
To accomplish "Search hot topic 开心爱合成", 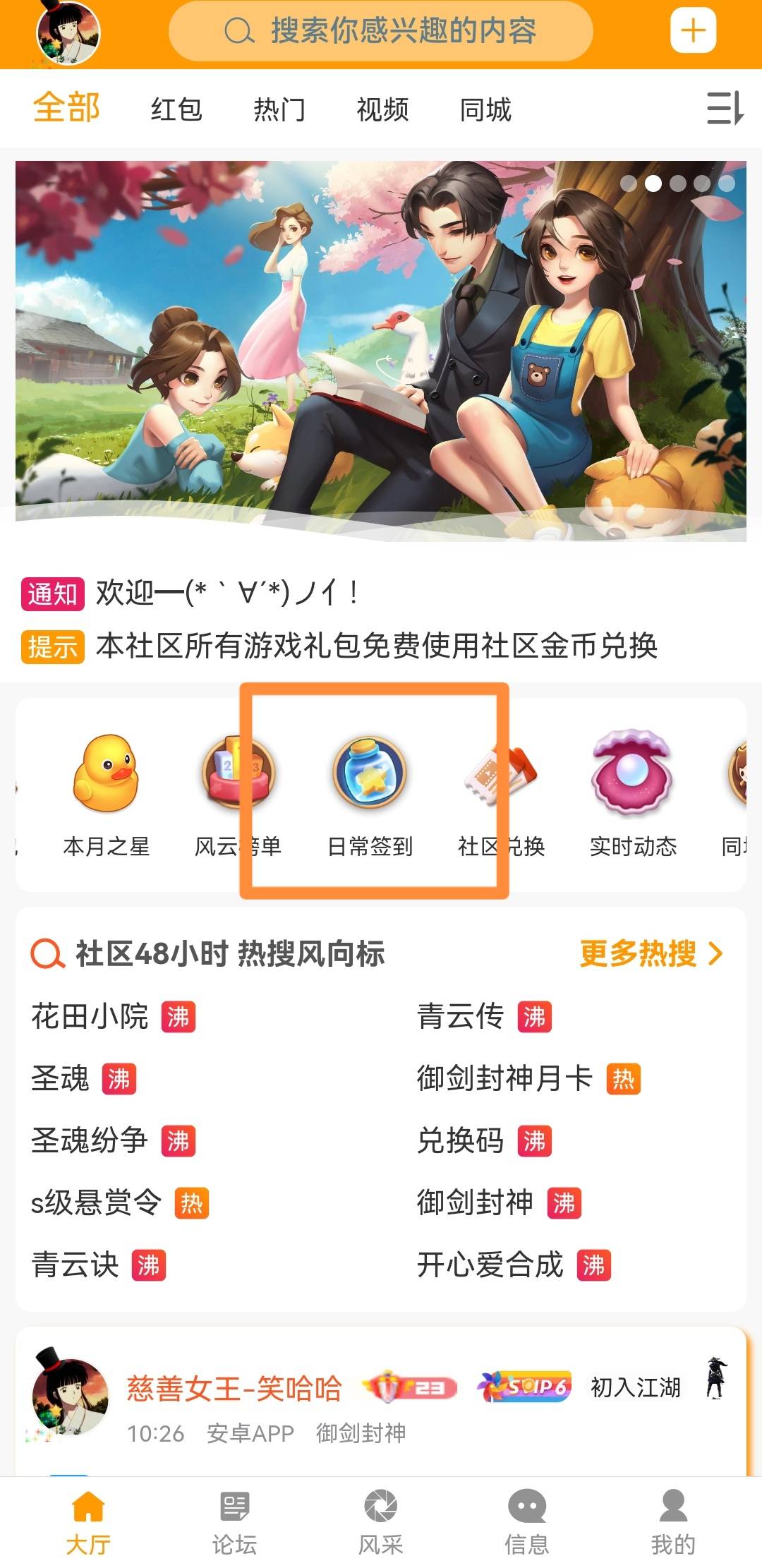I will tap(490, 1265).
